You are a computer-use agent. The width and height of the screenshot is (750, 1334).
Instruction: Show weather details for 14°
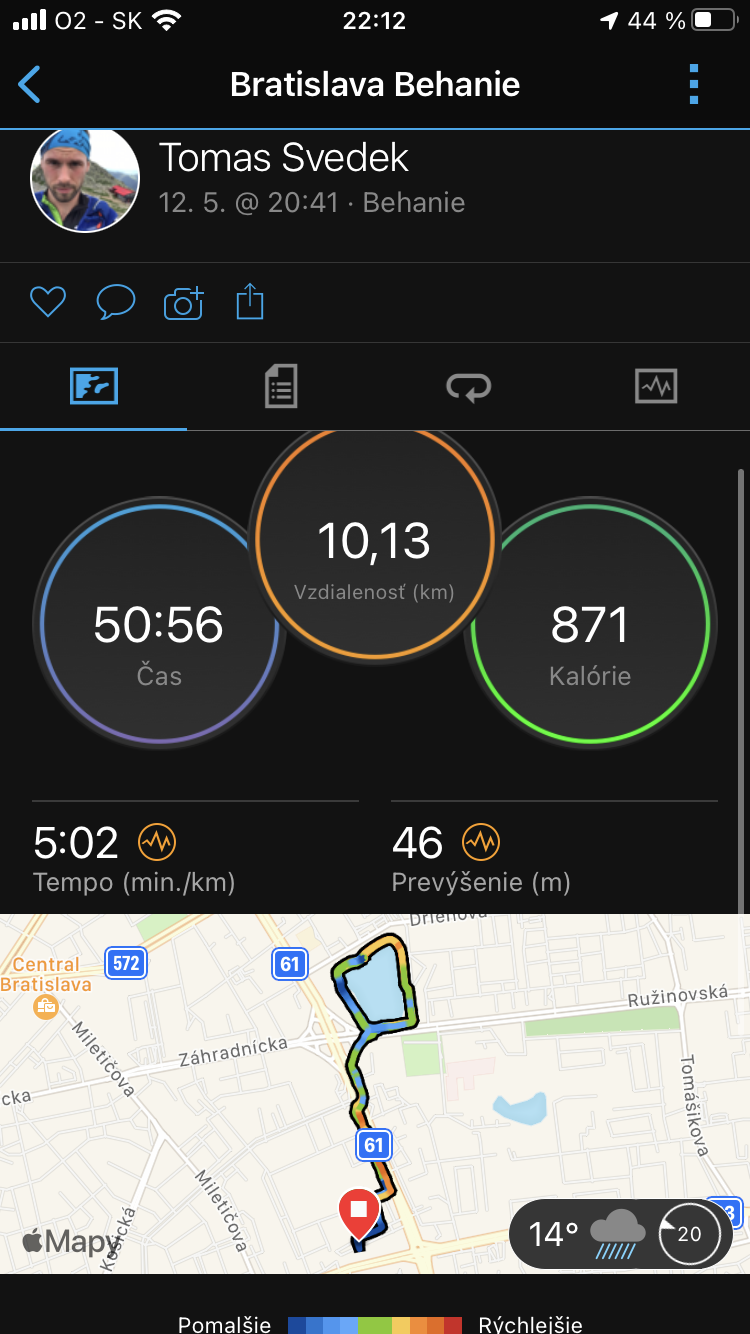click(x=621, y=1234)
